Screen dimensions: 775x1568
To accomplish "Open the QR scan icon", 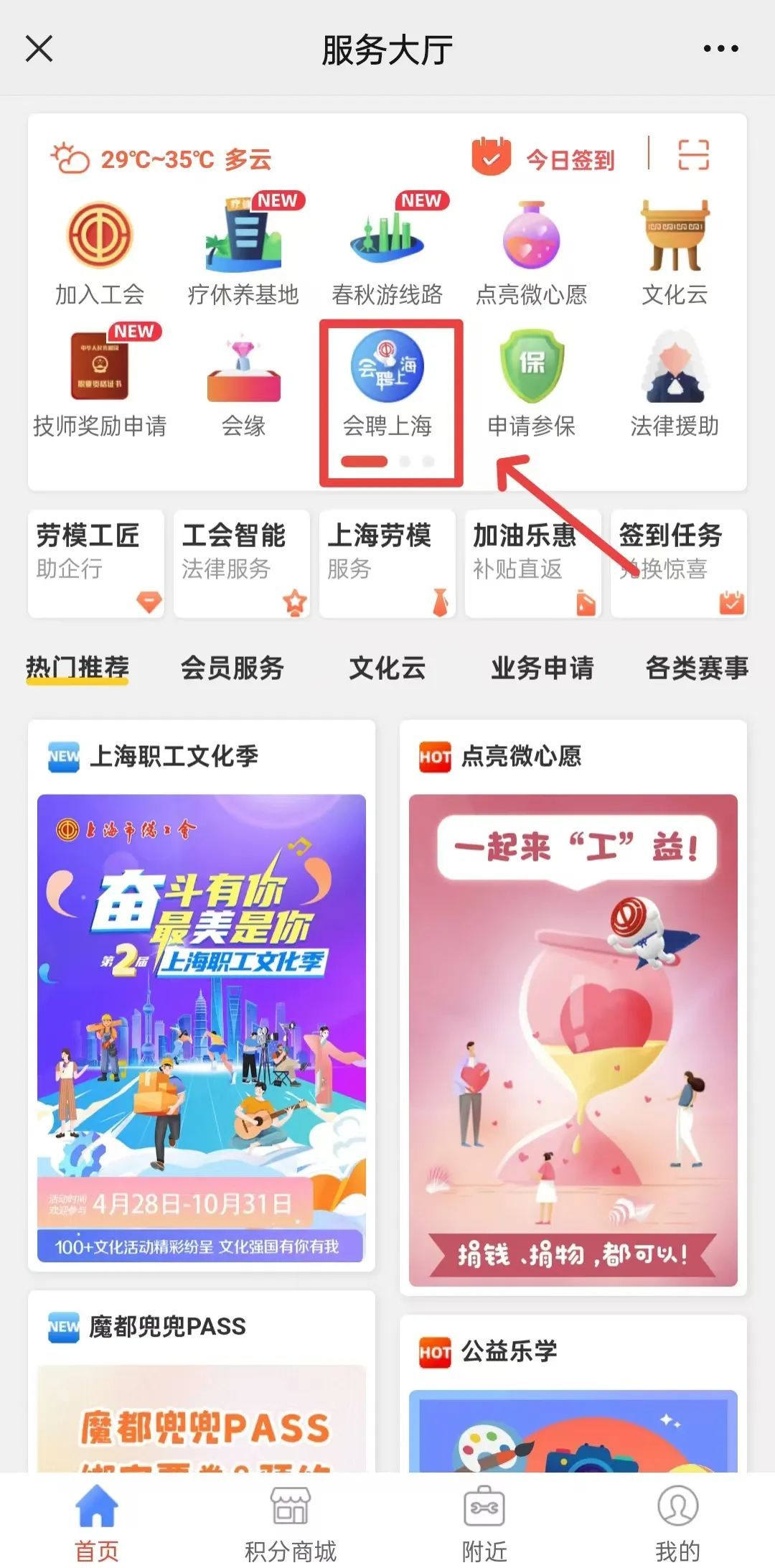I will click(x=693, y=155).
